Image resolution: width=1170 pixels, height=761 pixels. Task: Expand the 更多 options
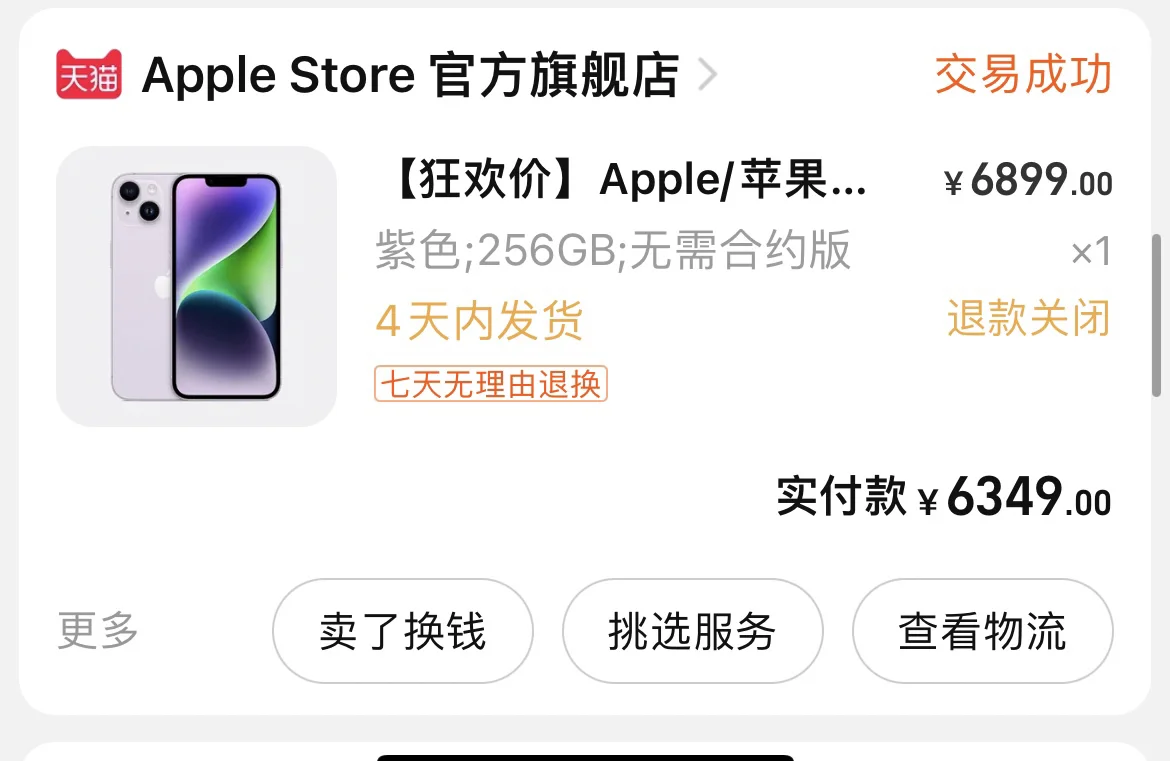(x=98, y=631)
